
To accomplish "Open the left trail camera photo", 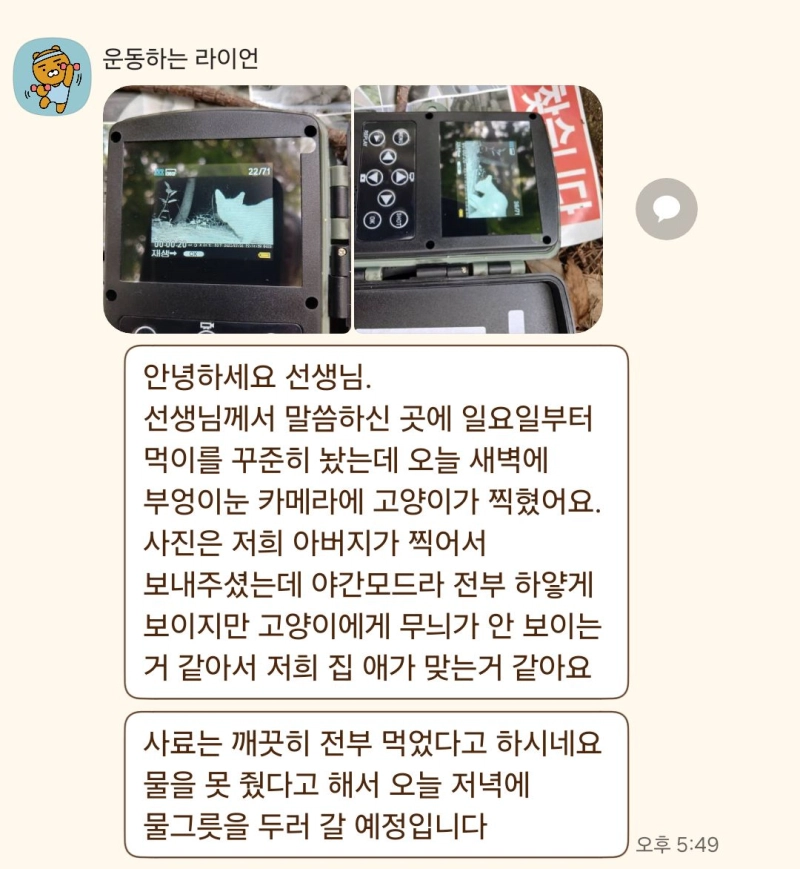I will (227, 209).
